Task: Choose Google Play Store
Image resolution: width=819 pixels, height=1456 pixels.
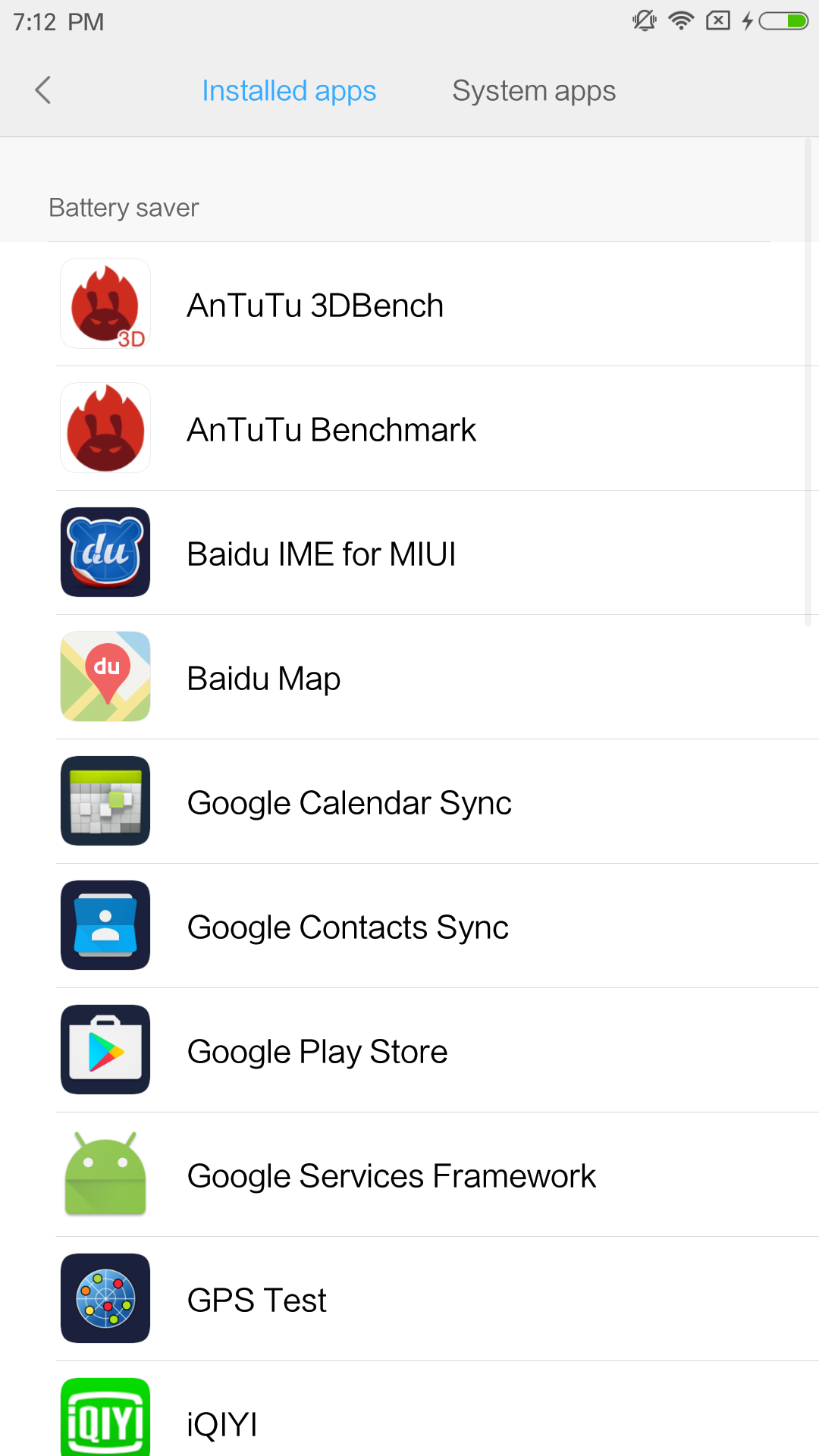Action: coord(409,1050)
